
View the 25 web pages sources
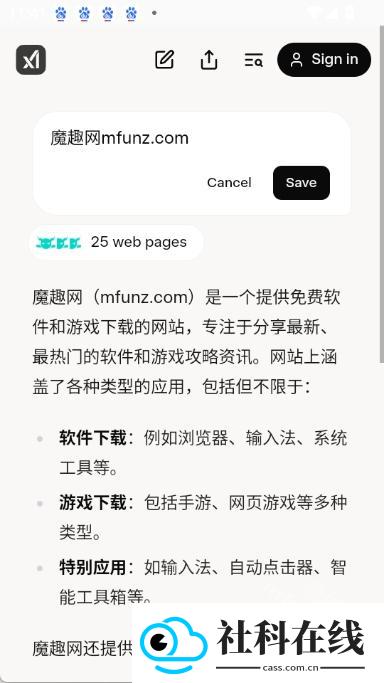(116, 242)
